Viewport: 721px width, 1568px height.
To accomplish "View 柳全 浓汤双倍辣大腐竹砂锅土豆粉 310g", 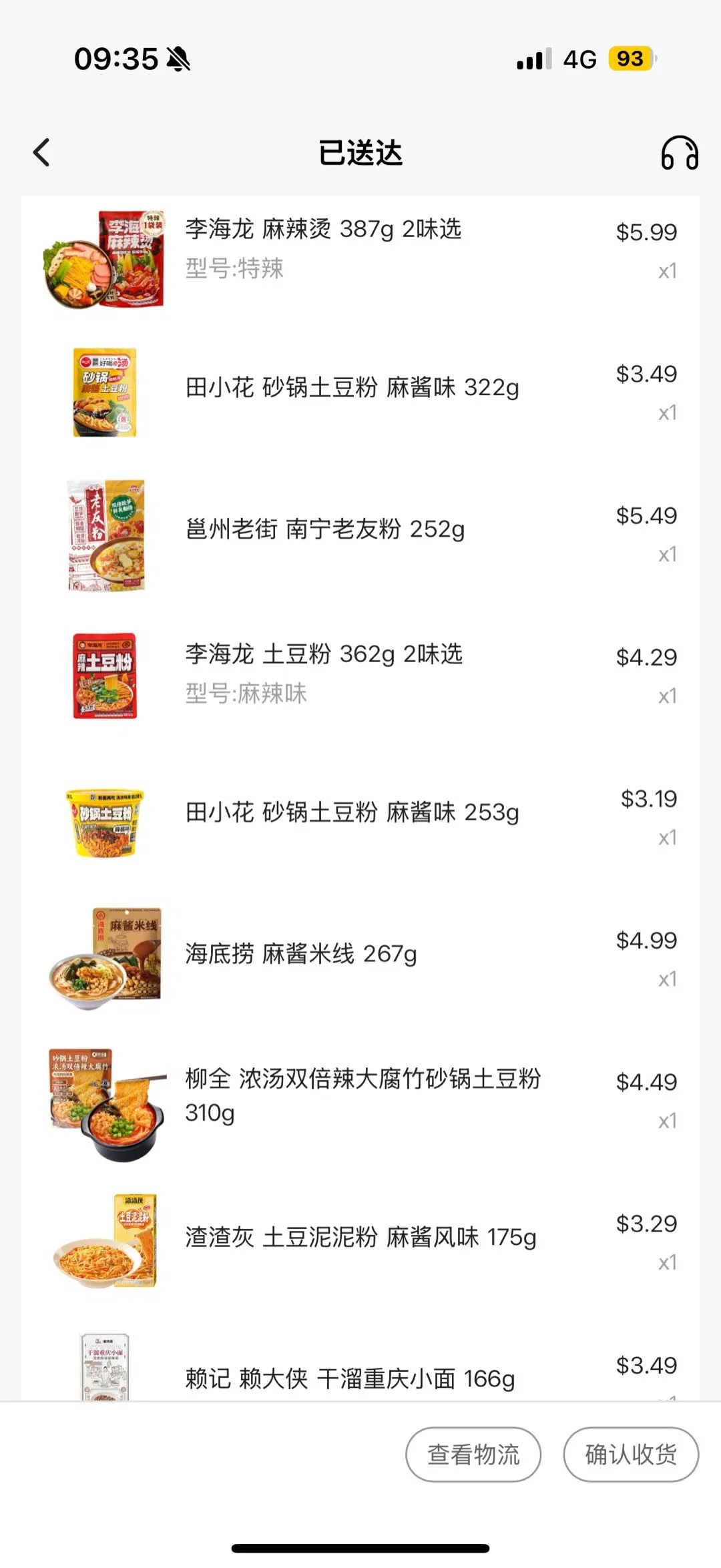I will point(363,1095).
